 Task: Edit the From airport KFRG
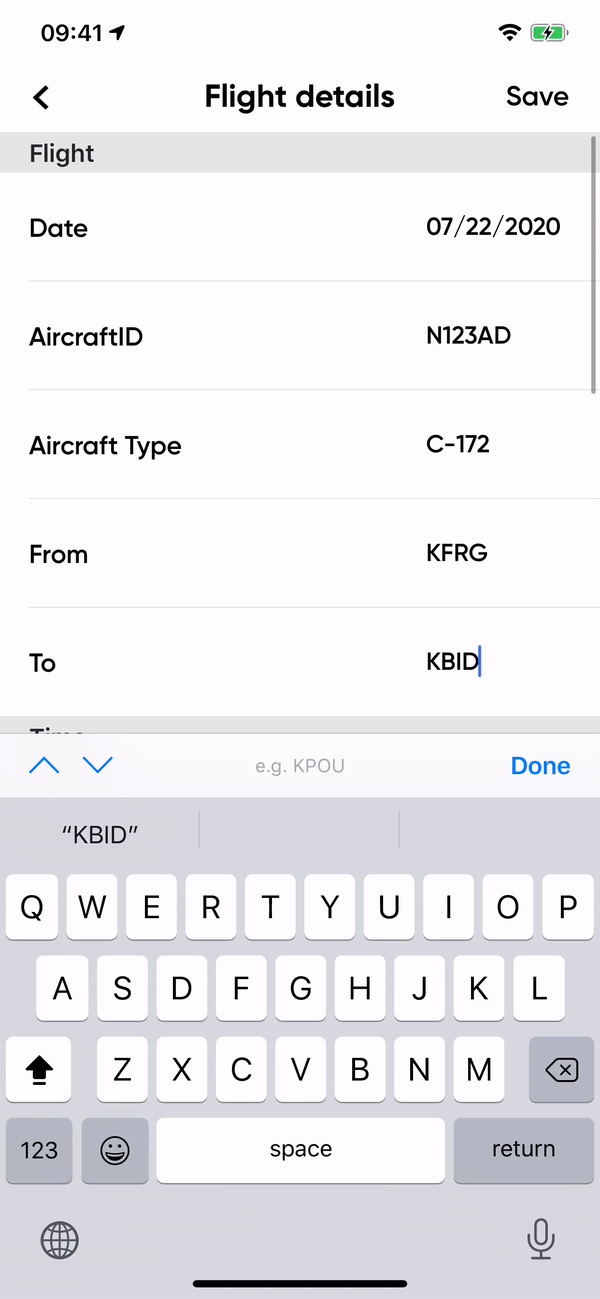457,553
